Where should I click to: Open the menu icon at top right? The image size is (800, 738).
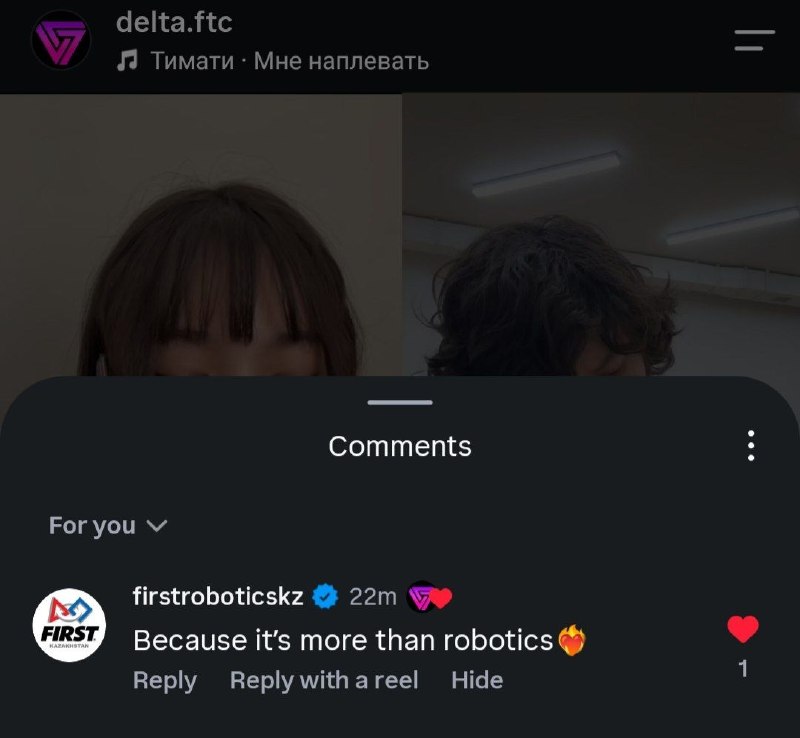pyautogui.click(x=755, y=40)
